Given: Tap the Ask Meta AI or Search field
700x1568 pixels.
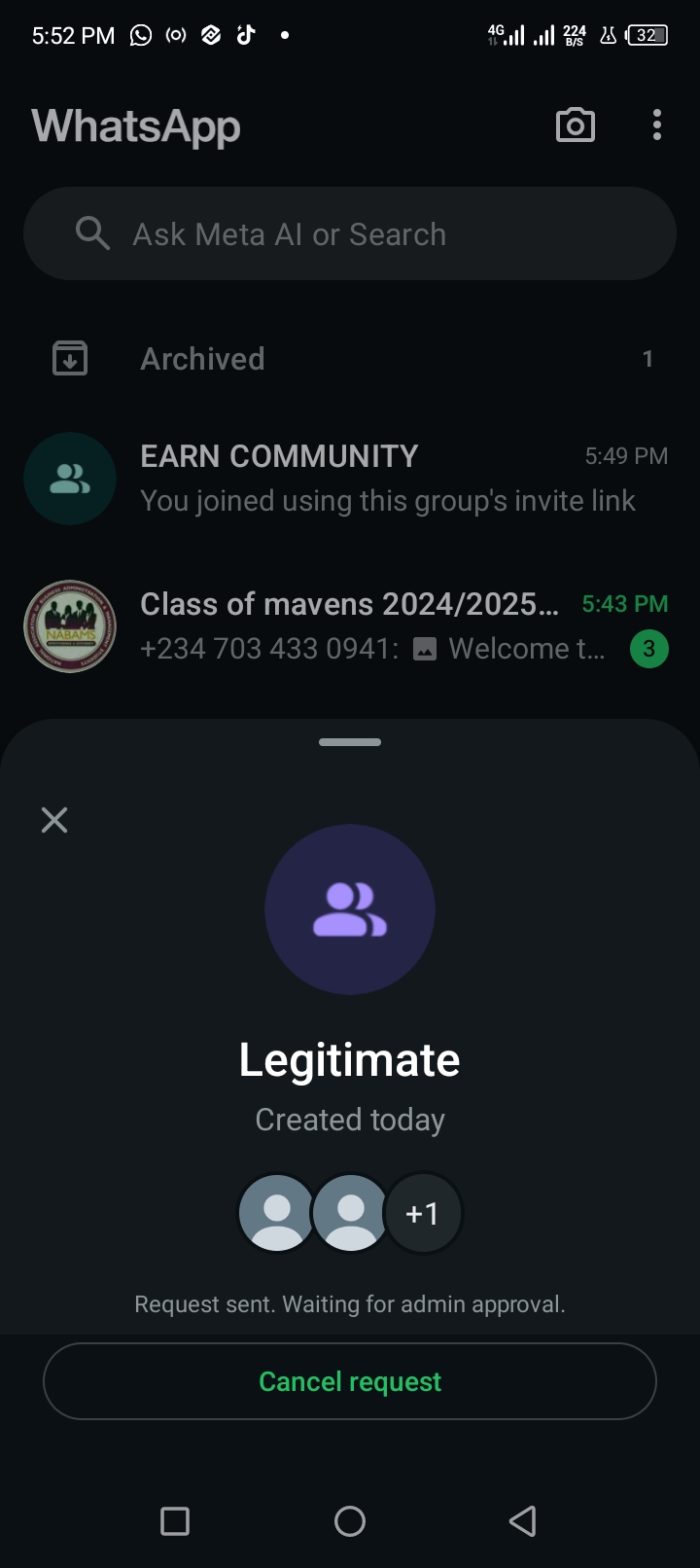Looking at the screenshot, I should click(350, 234).
